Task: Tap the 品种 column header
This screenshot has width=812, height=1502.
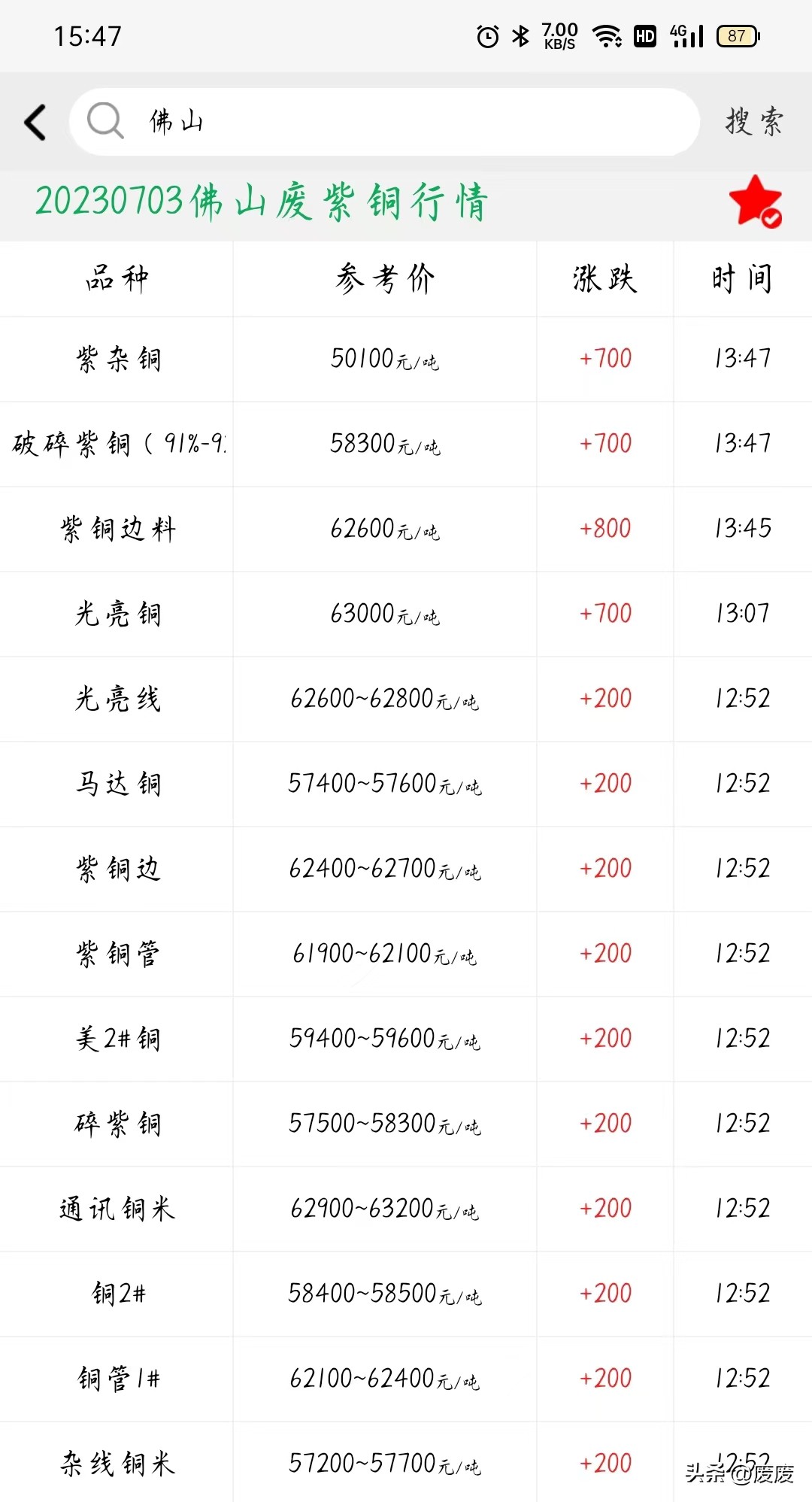Action: [117, 278]
